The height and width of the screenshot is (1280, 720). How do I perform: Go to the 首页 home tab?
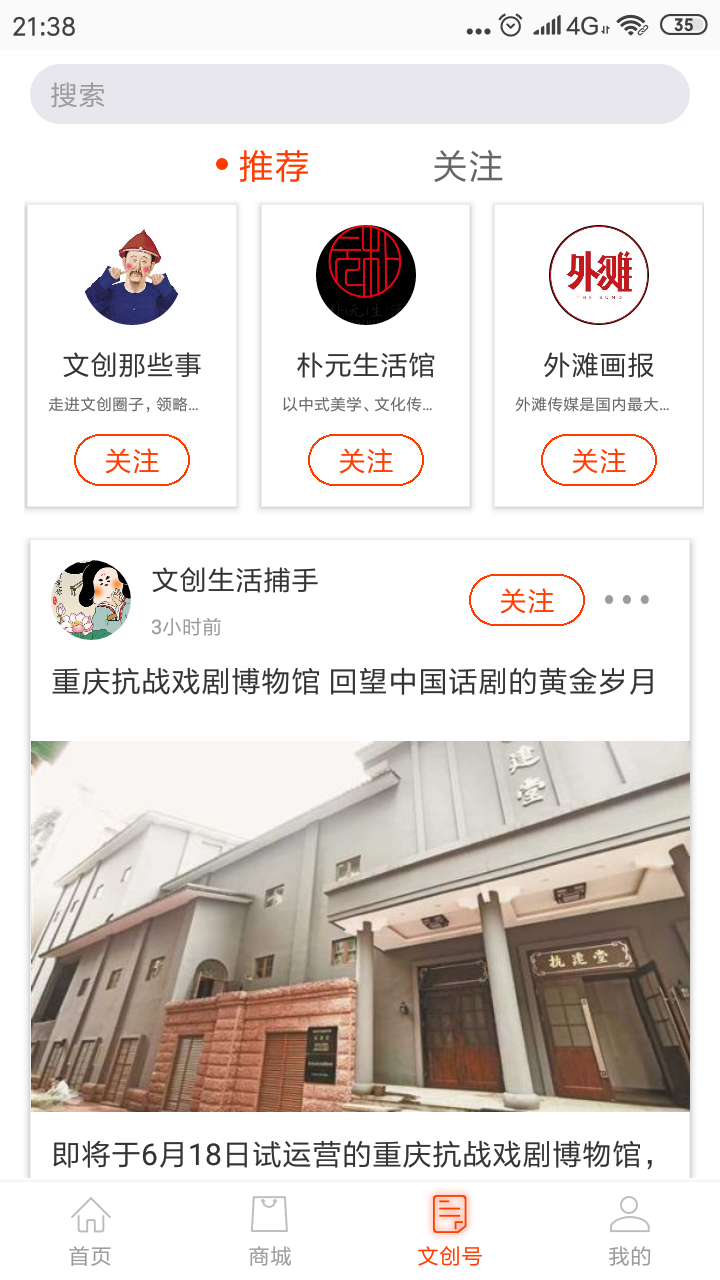point(90,1230)
